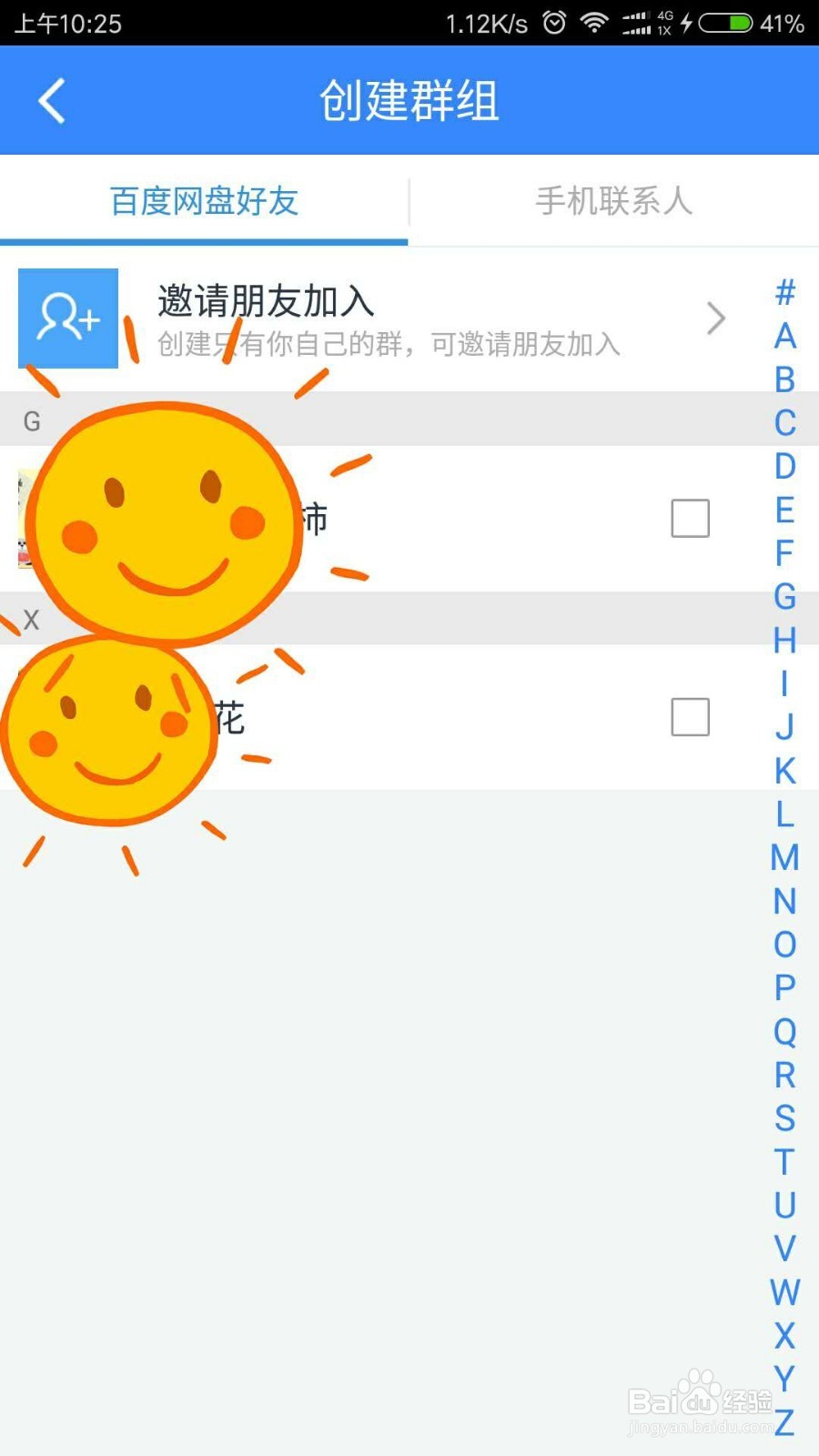Tap the # symbol atop the letter index

(x=784, y=293)
